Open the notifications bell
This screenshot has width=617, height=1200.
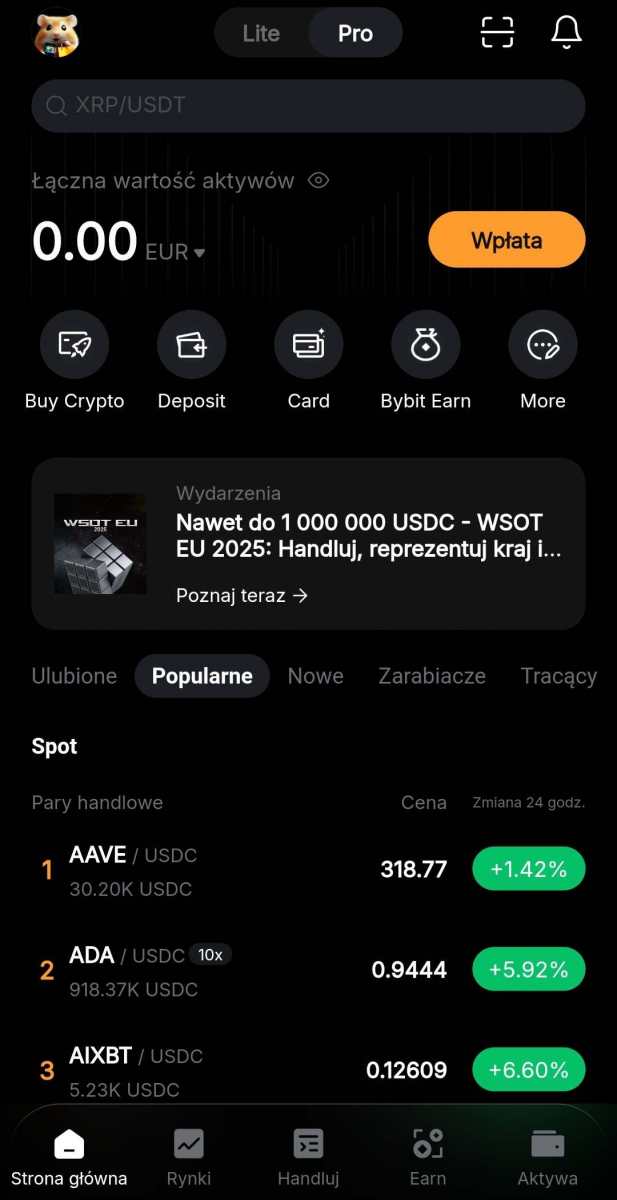point(566,33)
